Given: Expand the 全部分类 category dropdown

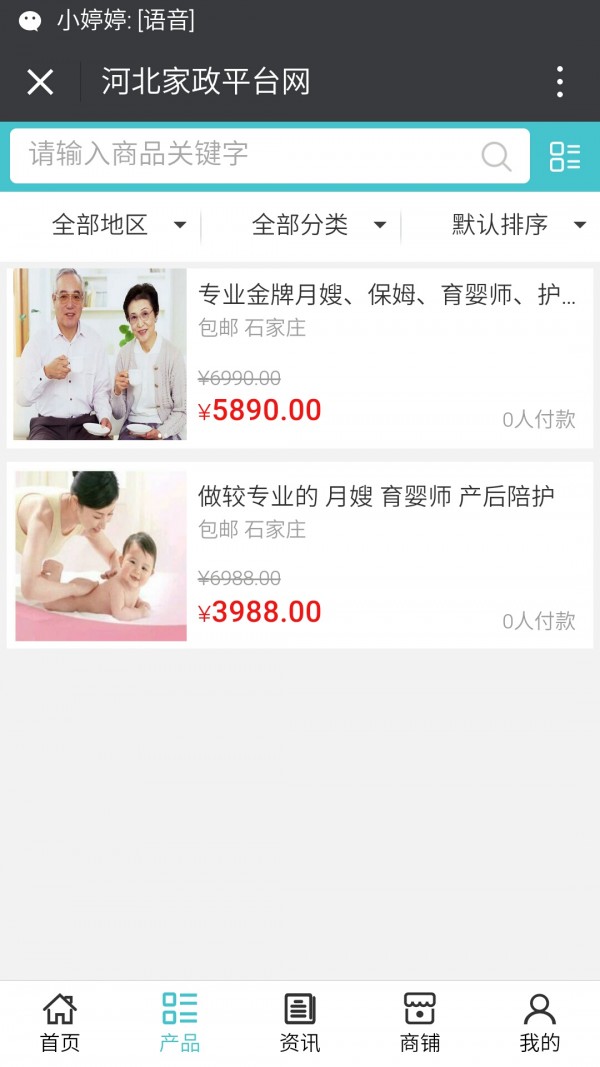Looking at the screenshot, I should click(318, 225).
